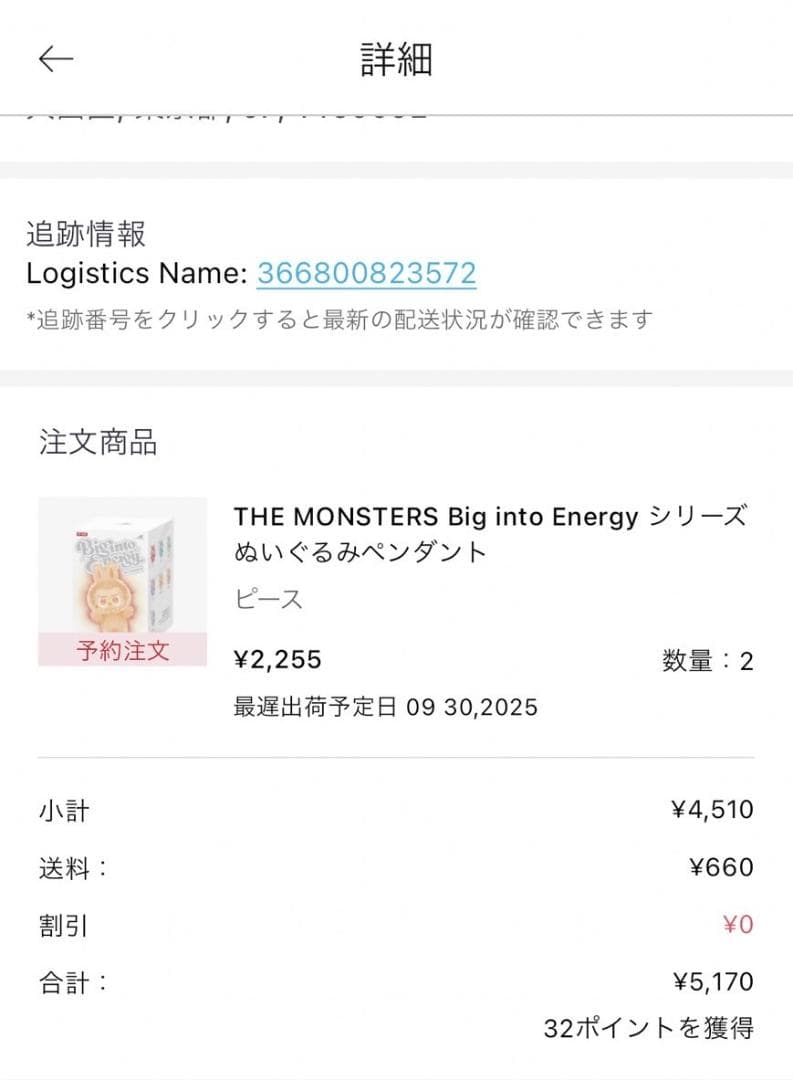Open tracking number 366800823572 link

pos(366,273)
